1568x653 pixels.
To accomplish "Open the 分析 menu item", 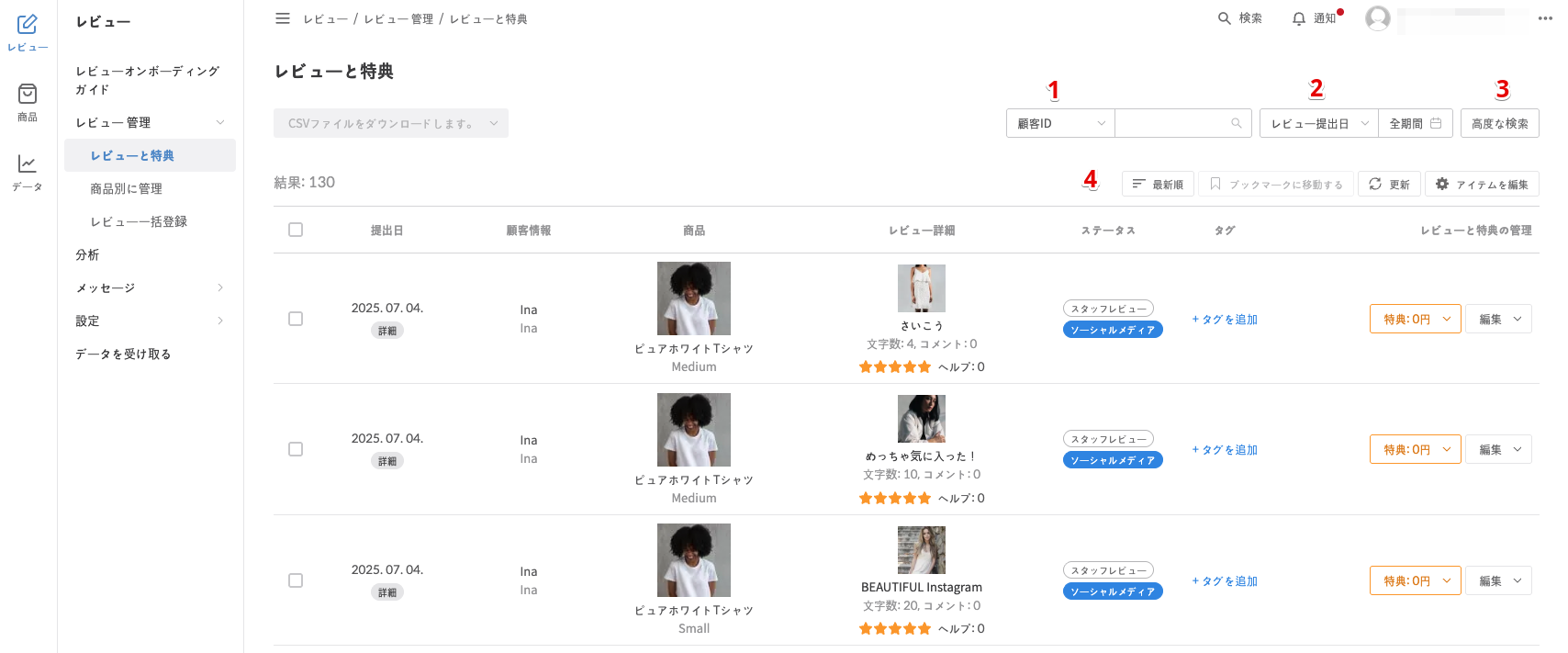I will coord(88,254).
